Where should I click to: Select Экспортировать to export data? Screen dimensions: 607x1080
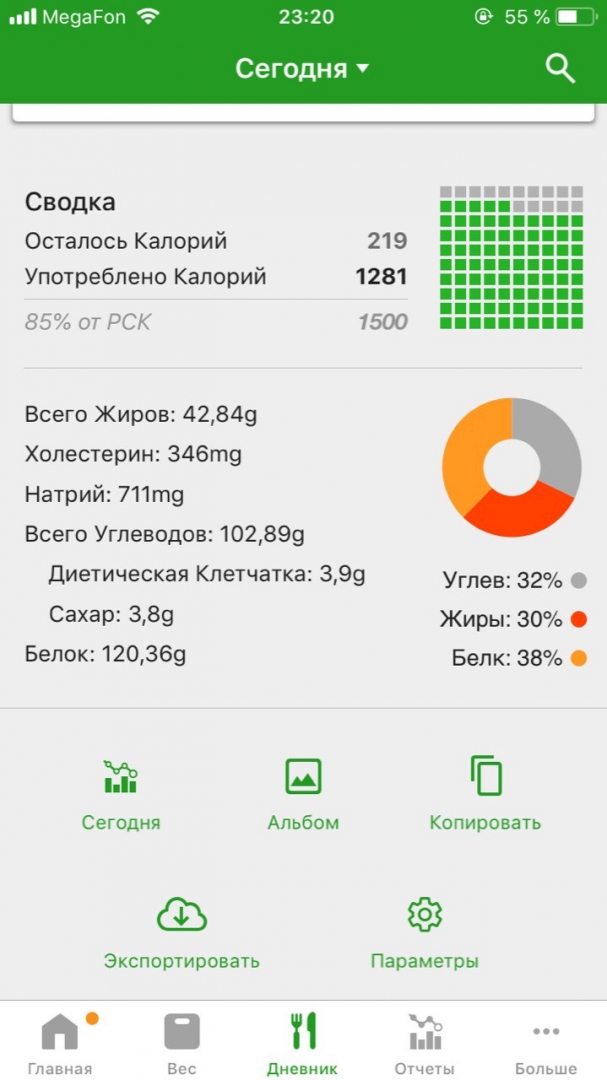(182, 932)
